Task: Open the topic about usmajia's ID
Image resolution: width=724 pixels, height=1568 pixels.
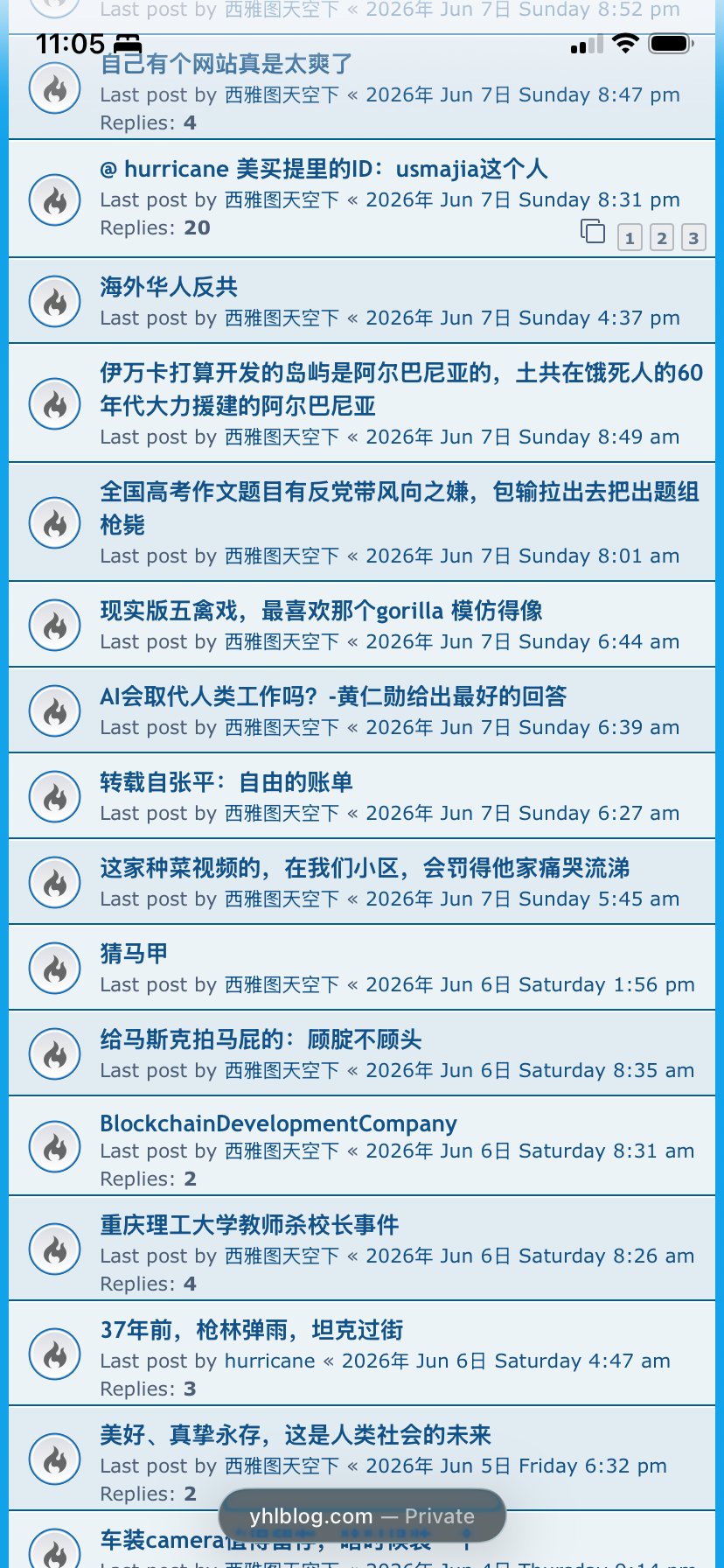Action: point(324,169)
